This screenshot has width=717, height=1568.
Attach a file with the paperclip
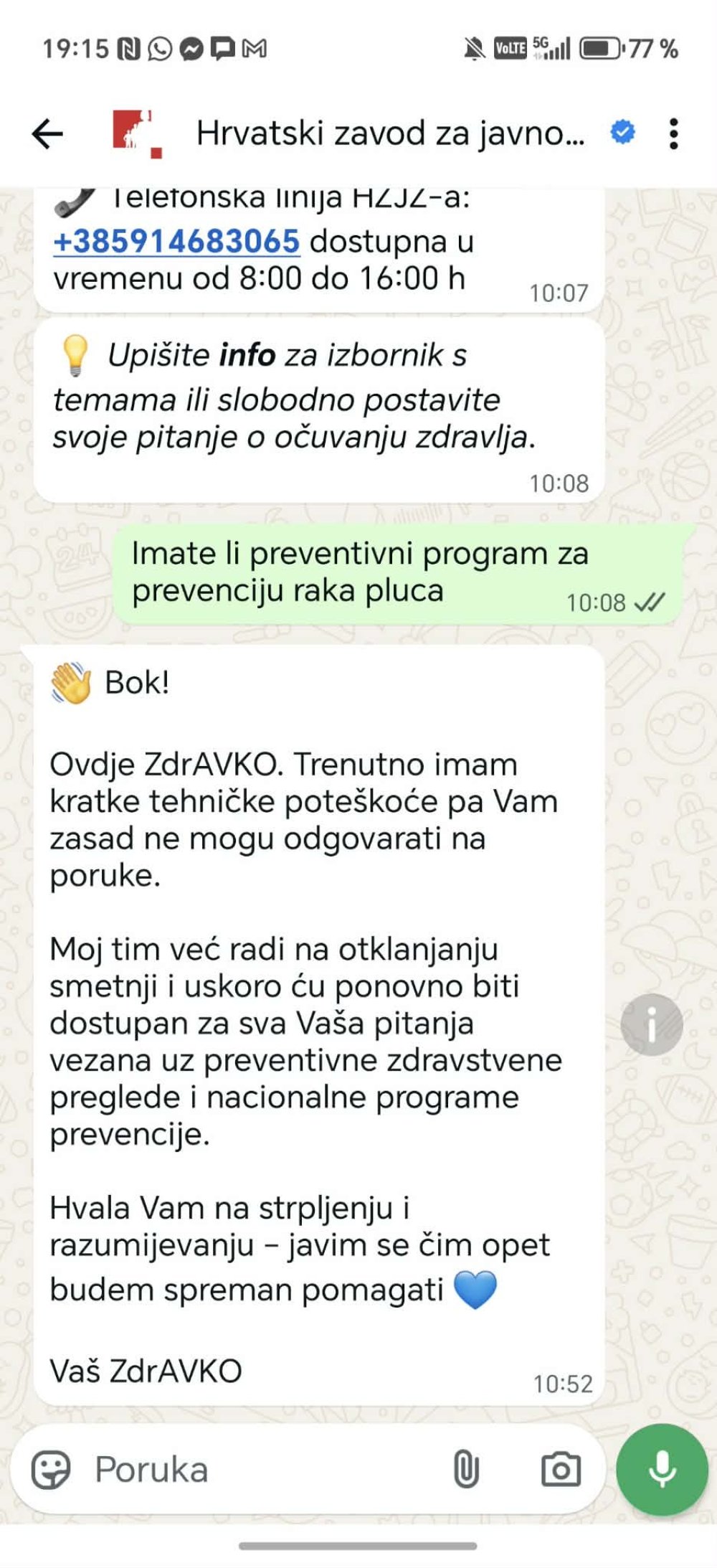tap(466, 1470)
